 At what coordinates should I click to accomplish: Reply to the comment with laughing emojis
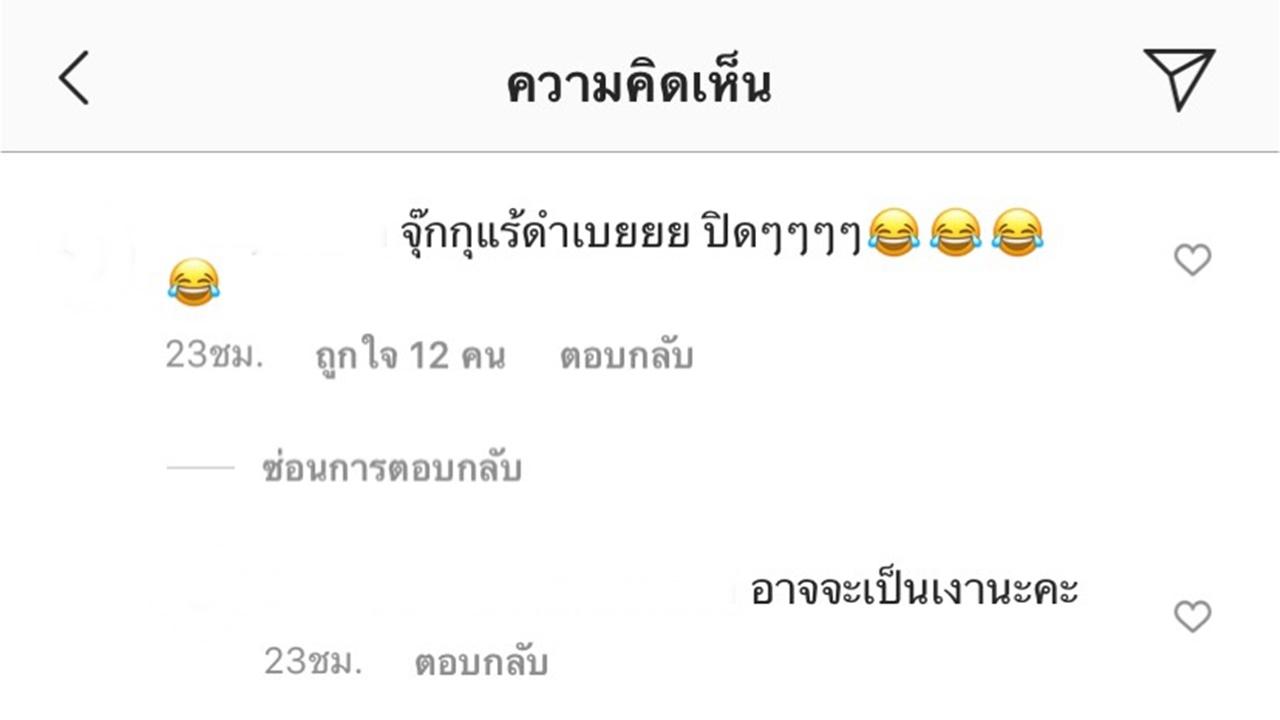626,356
